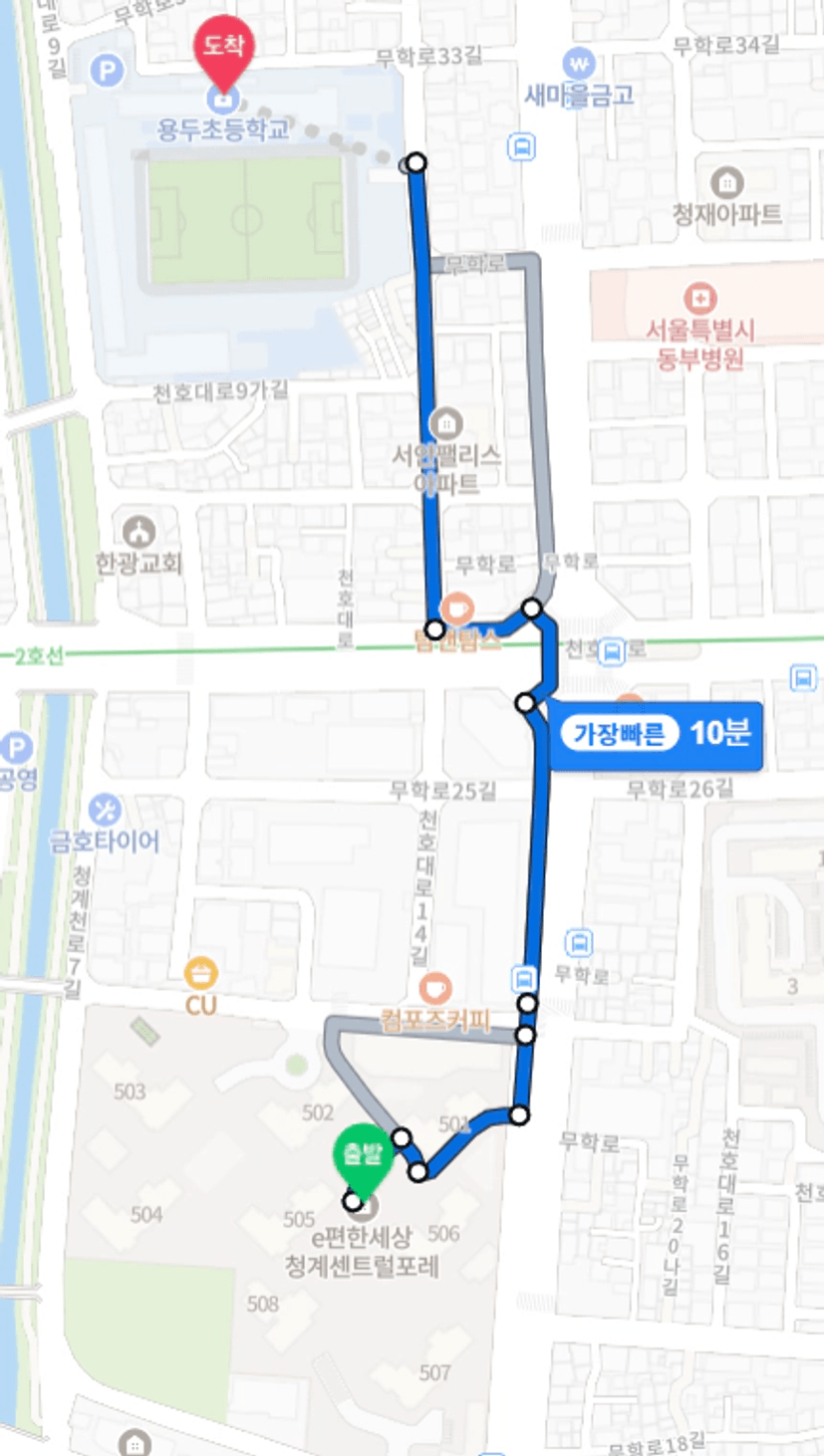Tap the 공영 parking lot marker
This screenshot has width=824, height=1456.
coord(16,747)
